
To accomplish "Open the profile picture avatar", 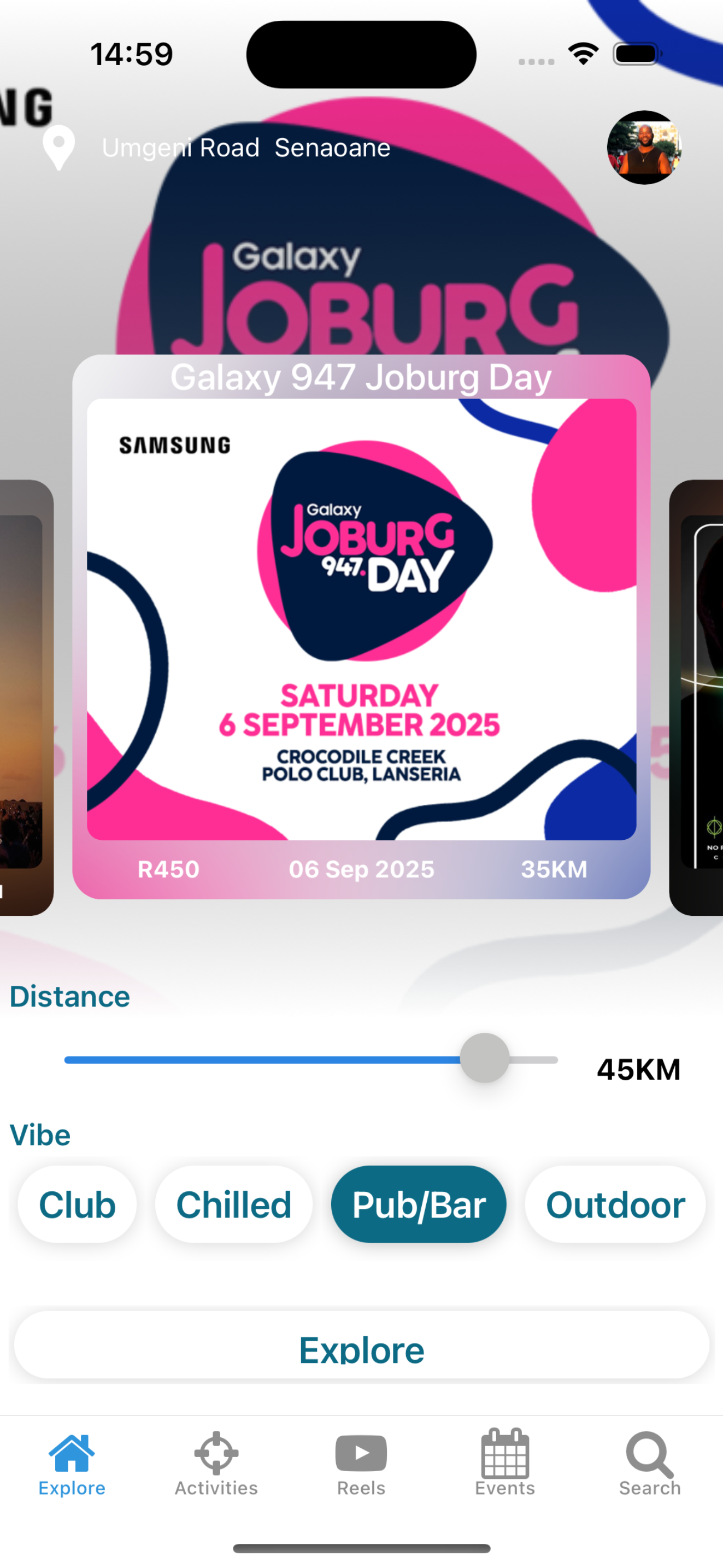I will (643, 147).
